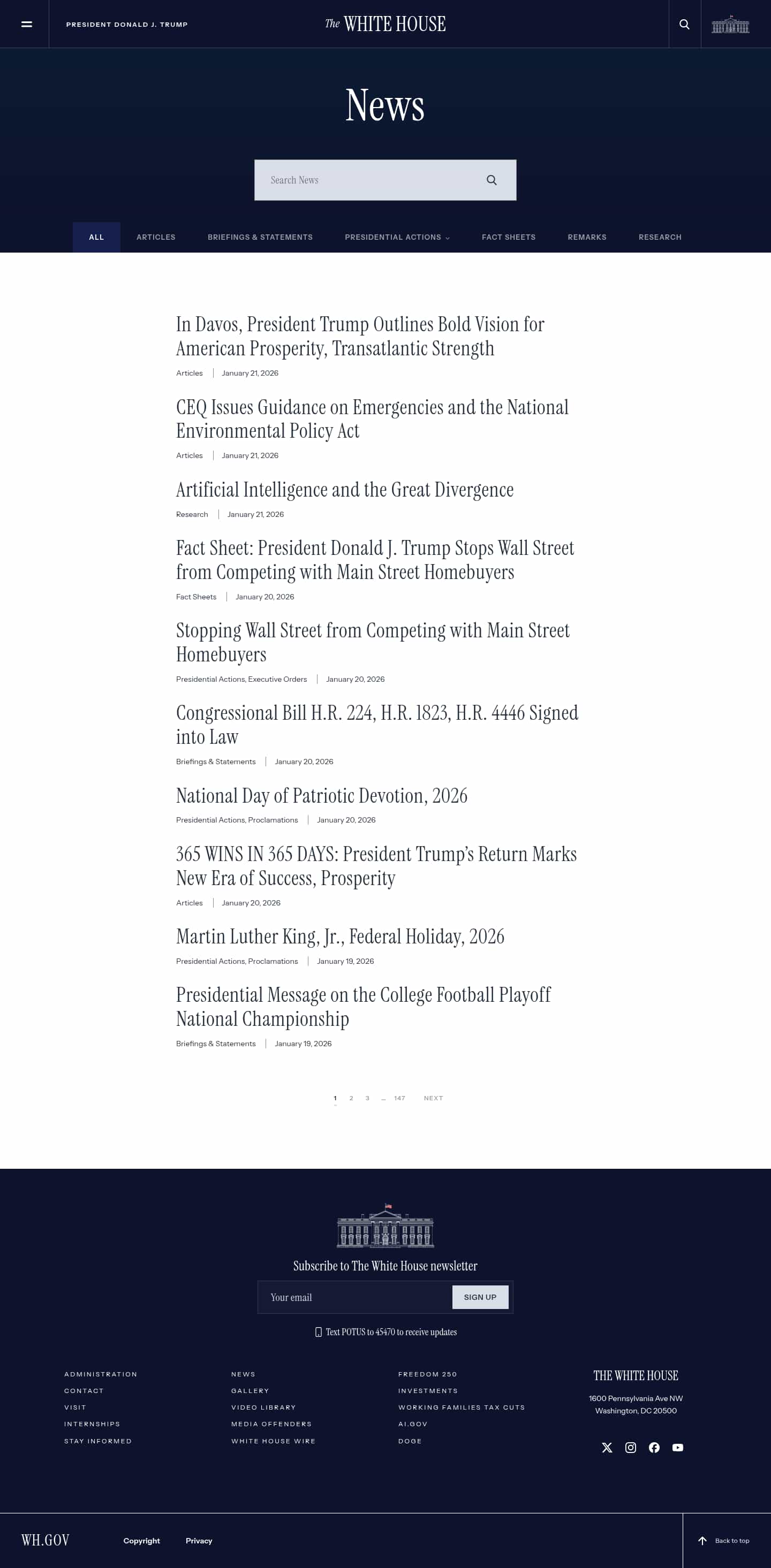The width and height of the screenshot is (771, 1568).
Task: Expand the Presidential Actions filter dropdown
Action: pos(396,237)
